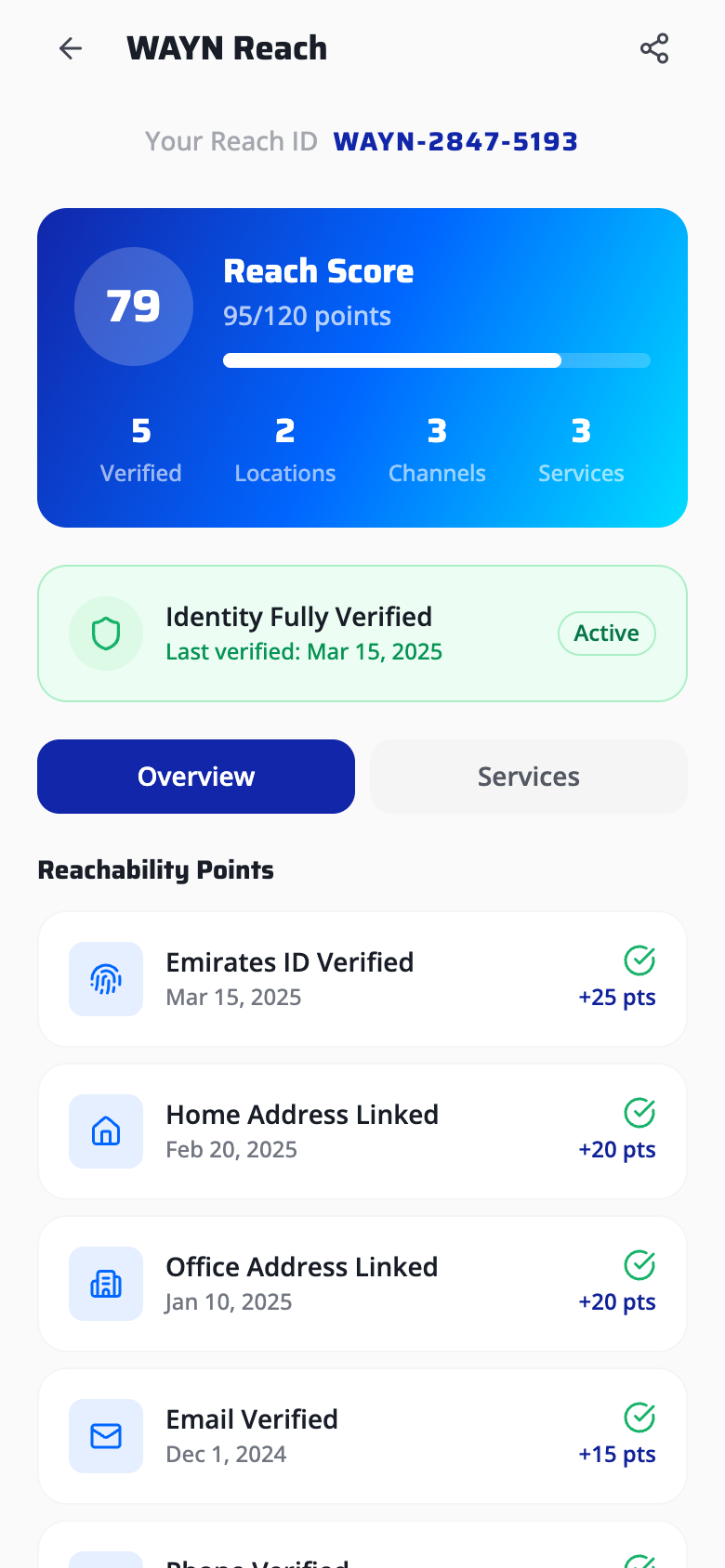Share your WAYN Reach profile
This screenshot has height=1568, width=725.
click(x=654, y=48)
